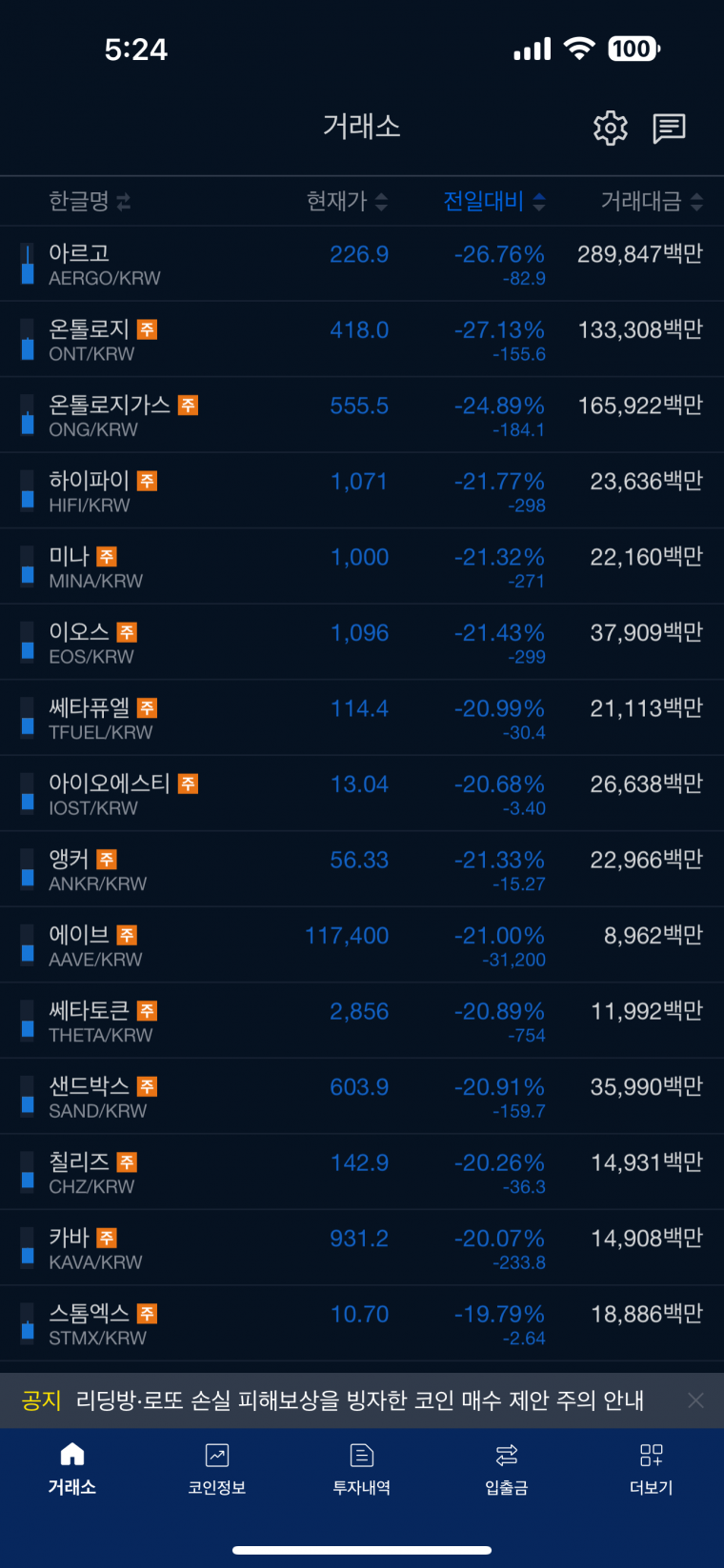This screenshot has width=724, height=1568.
Task: Open the EOS/KRW row
Action: pos(362,643)
